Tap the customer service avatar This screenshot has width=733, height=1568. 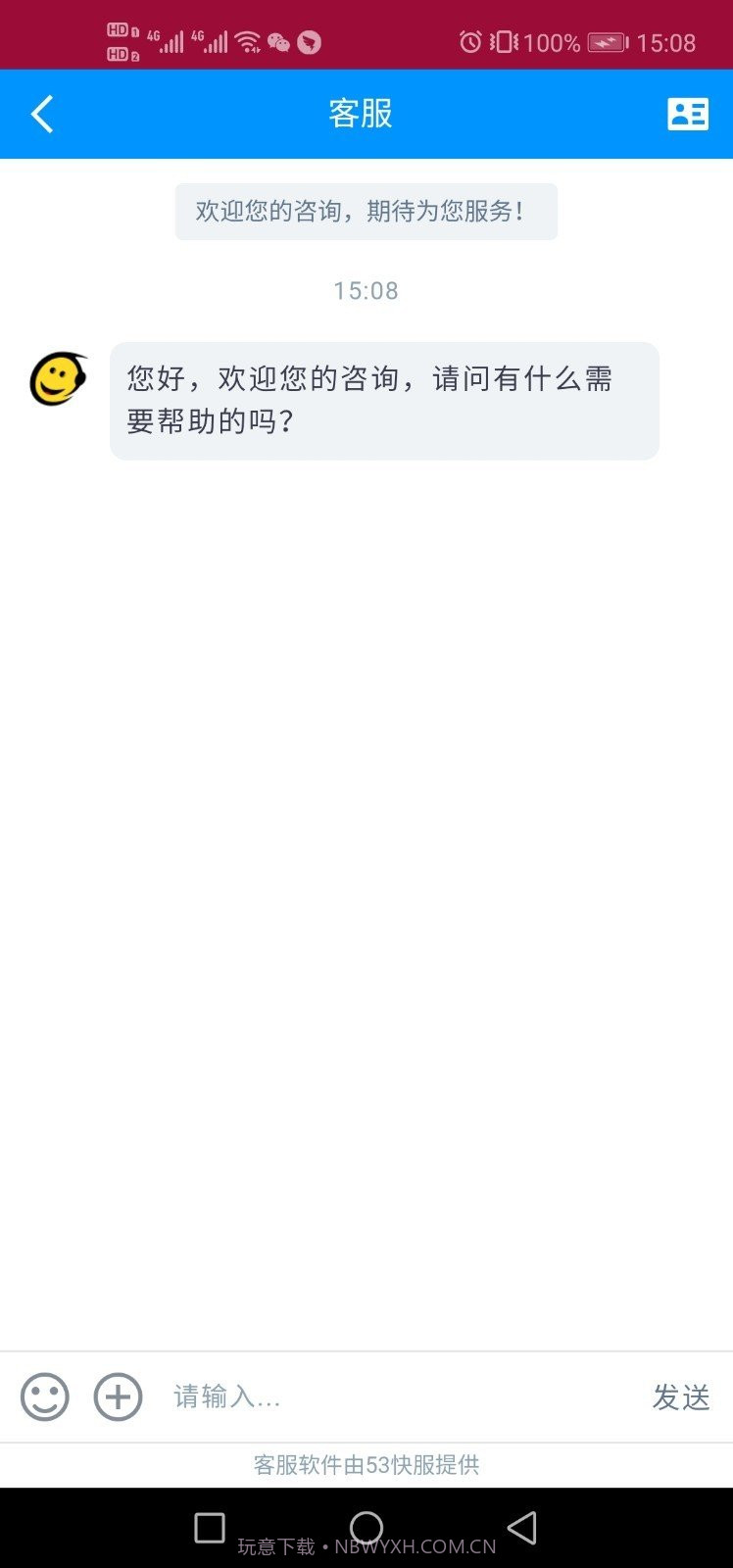click(57, 378)
